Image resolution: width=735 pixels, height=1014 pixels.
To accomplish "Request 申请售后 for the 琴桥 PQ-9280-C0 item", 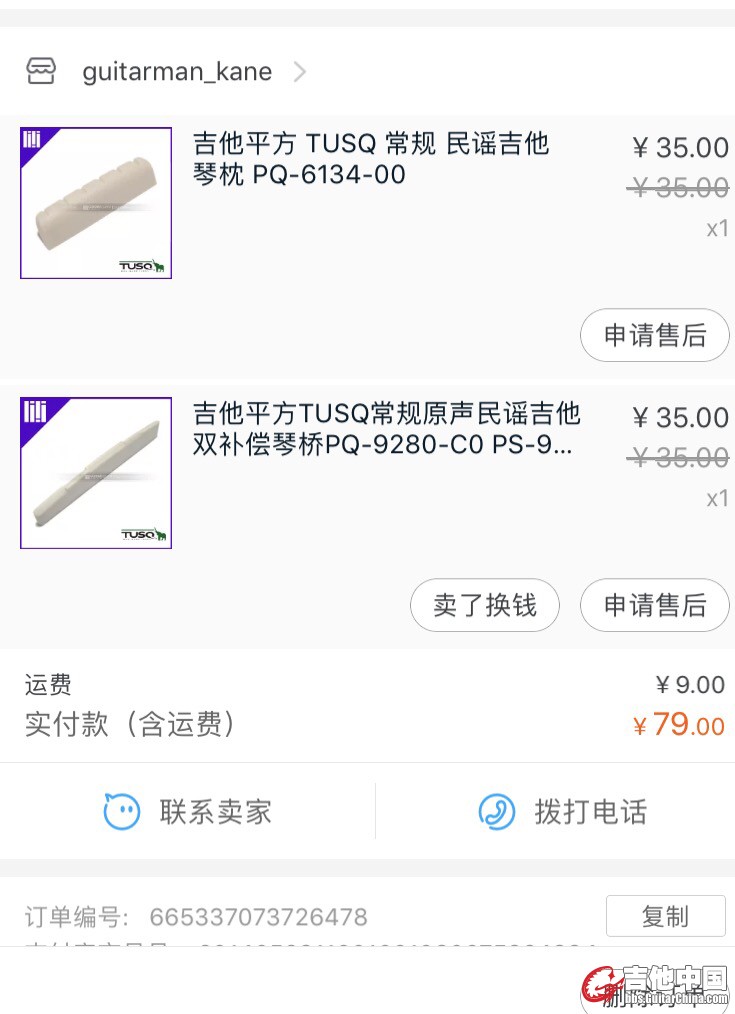I will click(655, 605).
